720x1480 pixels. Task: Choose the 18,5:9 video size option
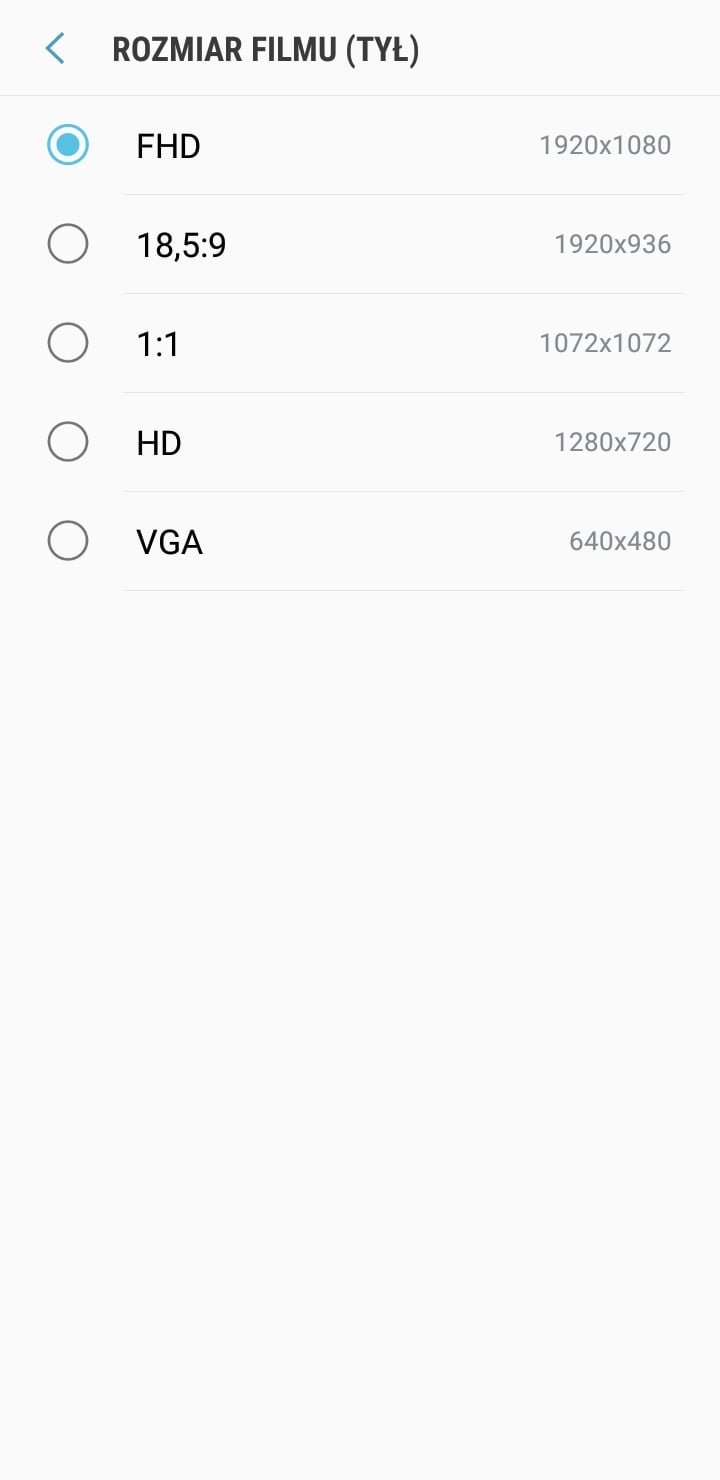pyautogui.click(x=360, y=244)
